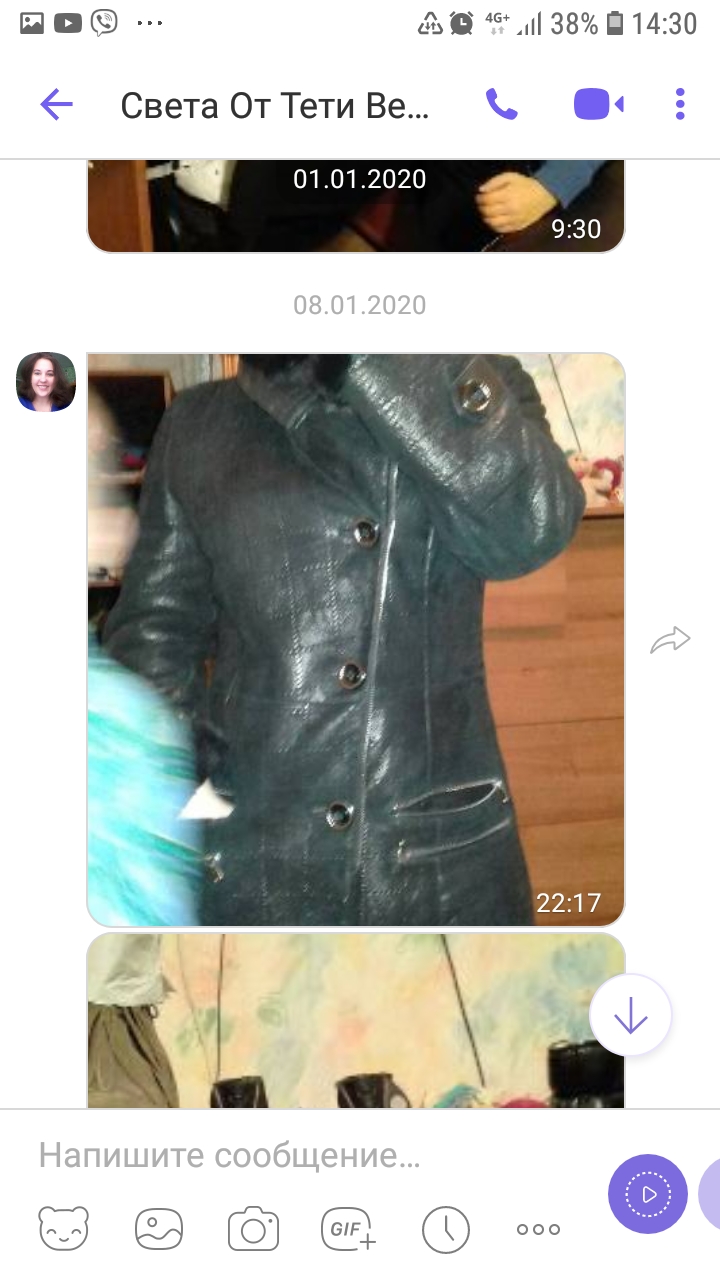Go back from the chat
This screenshot has height=1280, width=720.
coord(57,105)
